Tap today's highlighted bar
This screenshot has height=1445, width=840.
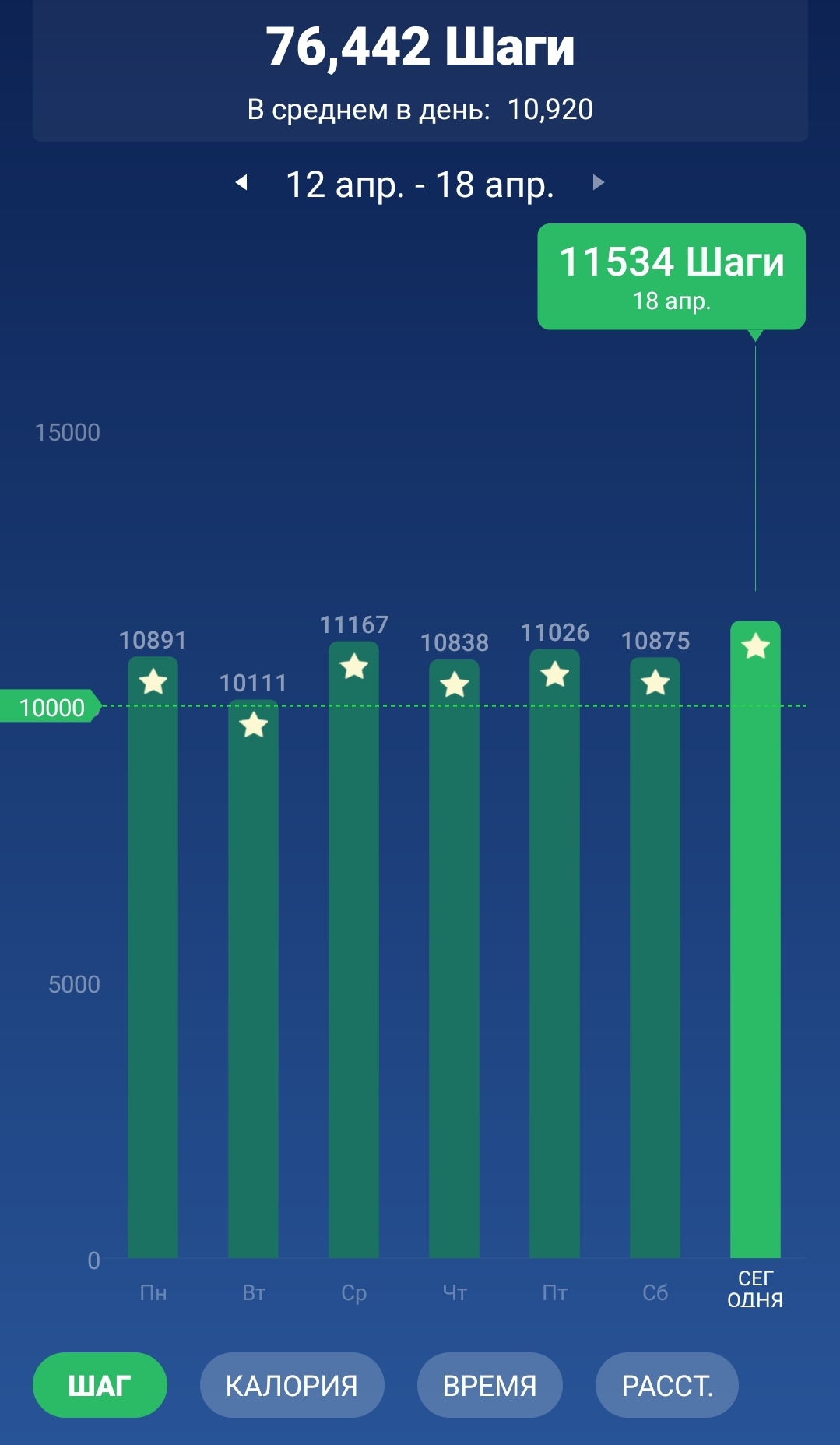pyautogui.click(x=756, y=939)
